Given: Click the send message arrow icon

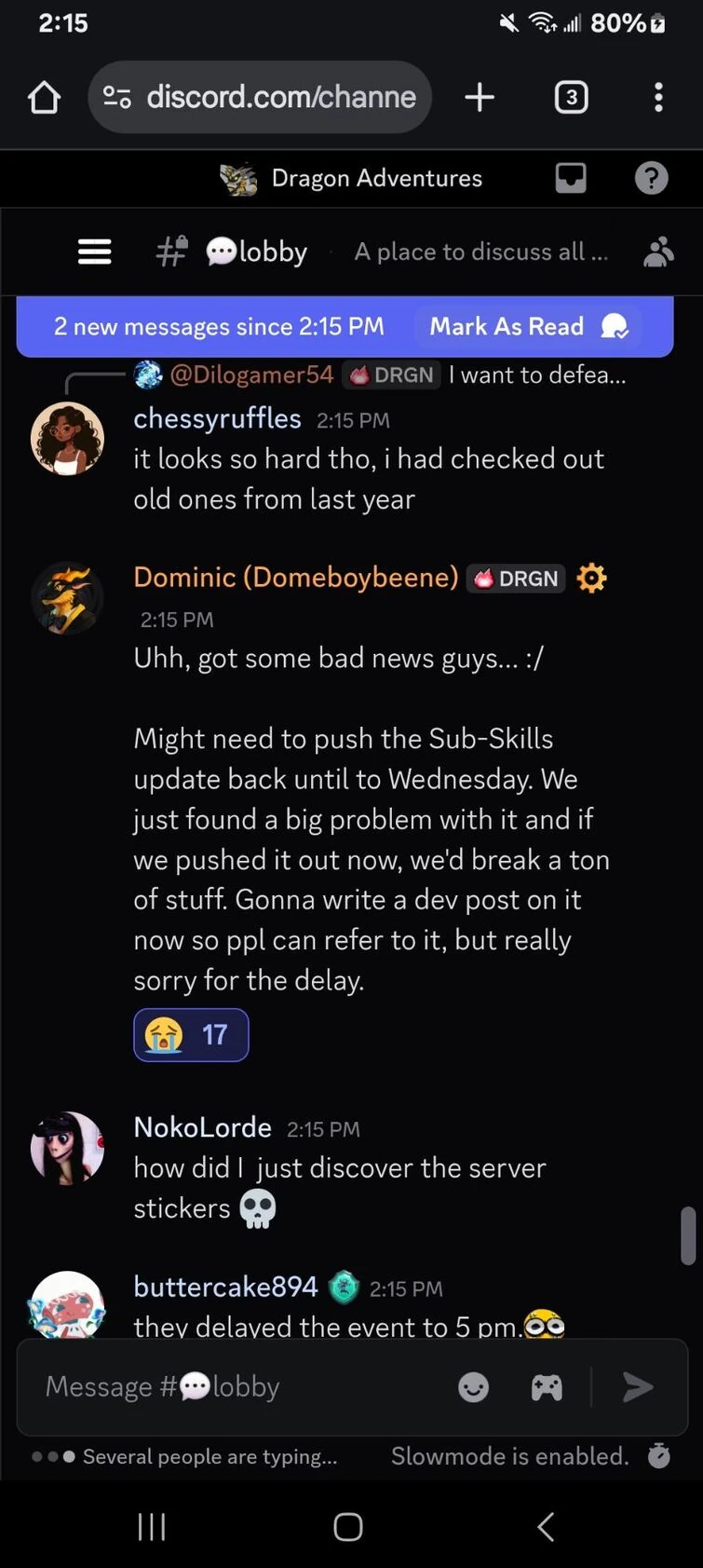Looking at the screenshot, I should pyautogui.click(x=637, y=1386).
